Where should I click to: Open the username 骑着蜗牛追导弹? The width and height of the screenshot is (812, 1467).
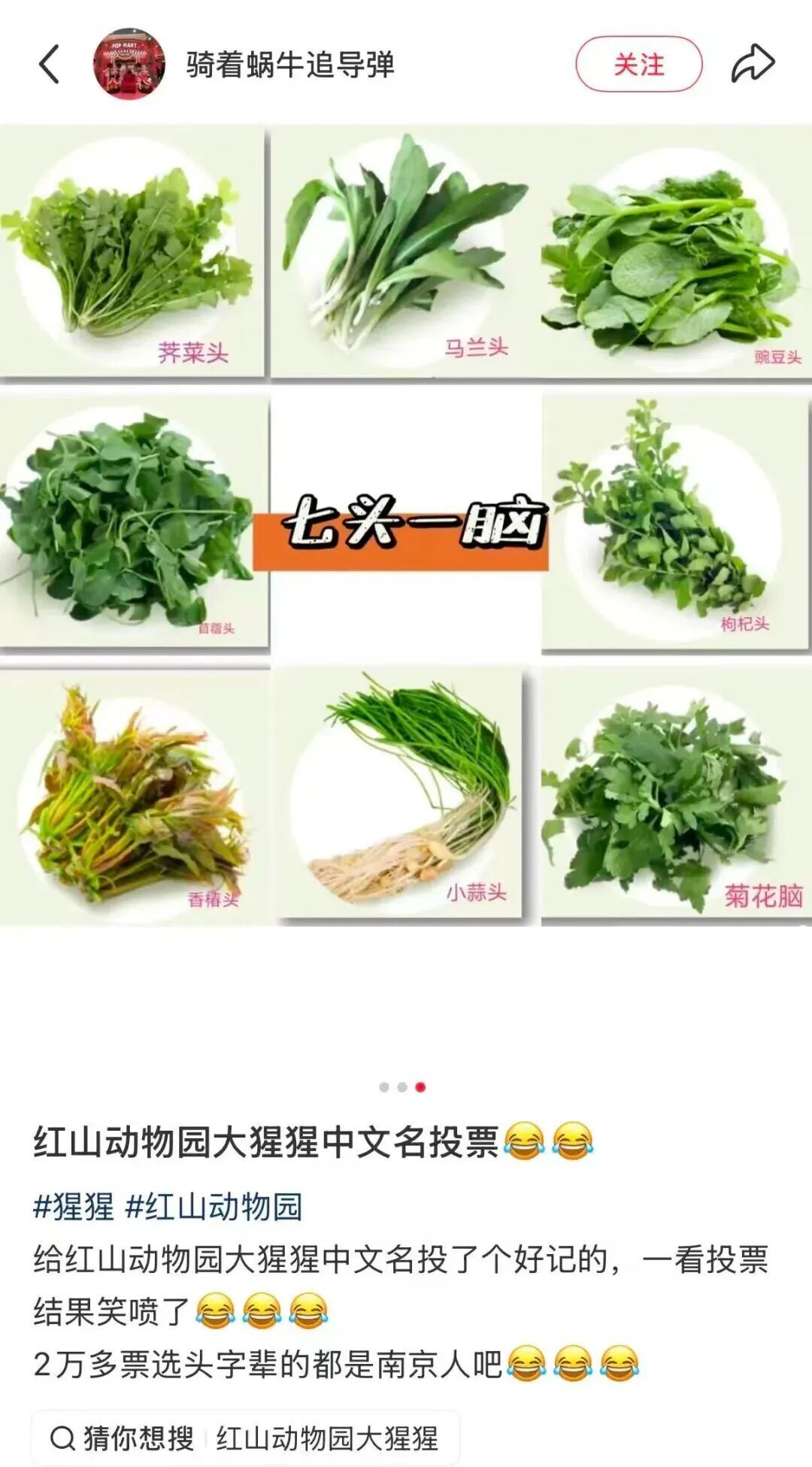pos(290,65)
